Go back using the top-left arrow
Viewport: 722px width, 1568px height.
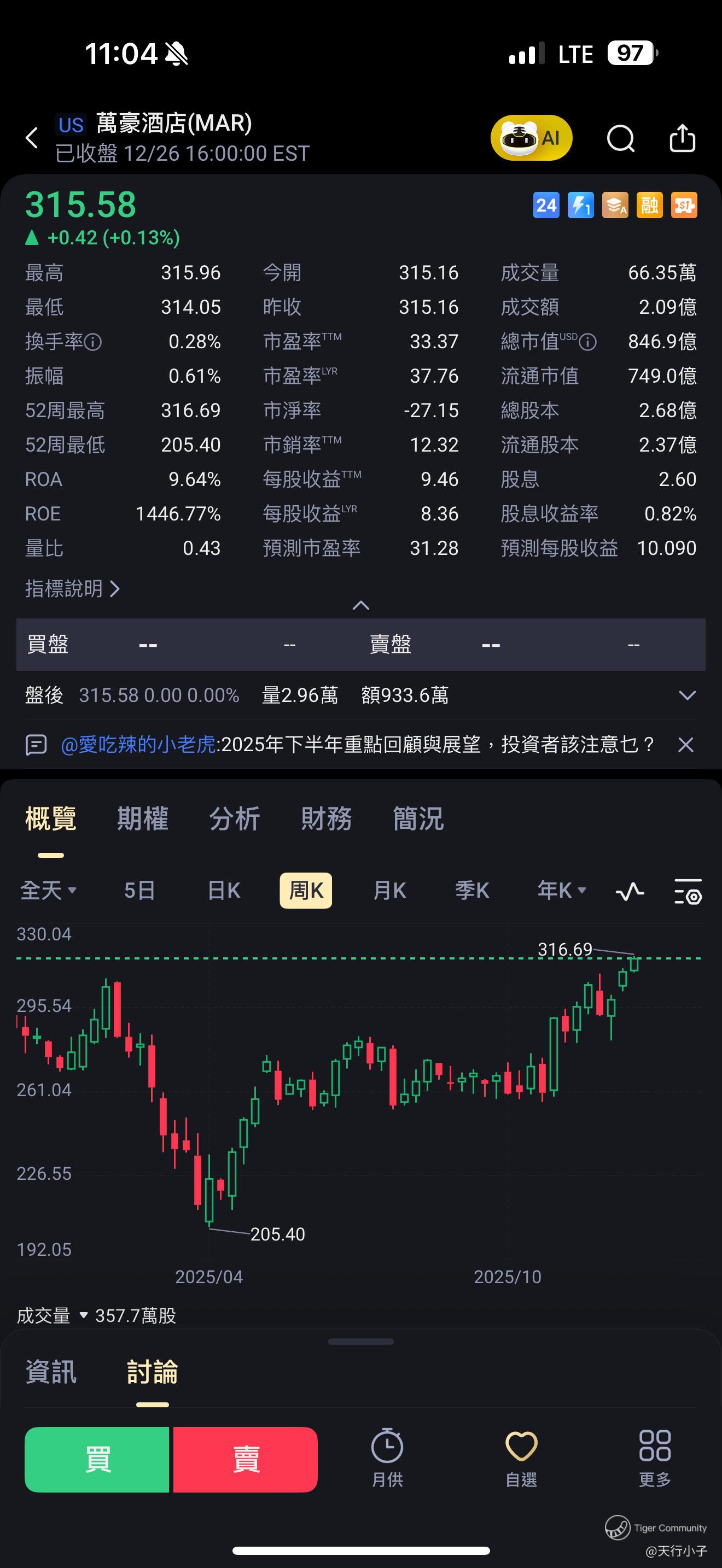point(32,138)
